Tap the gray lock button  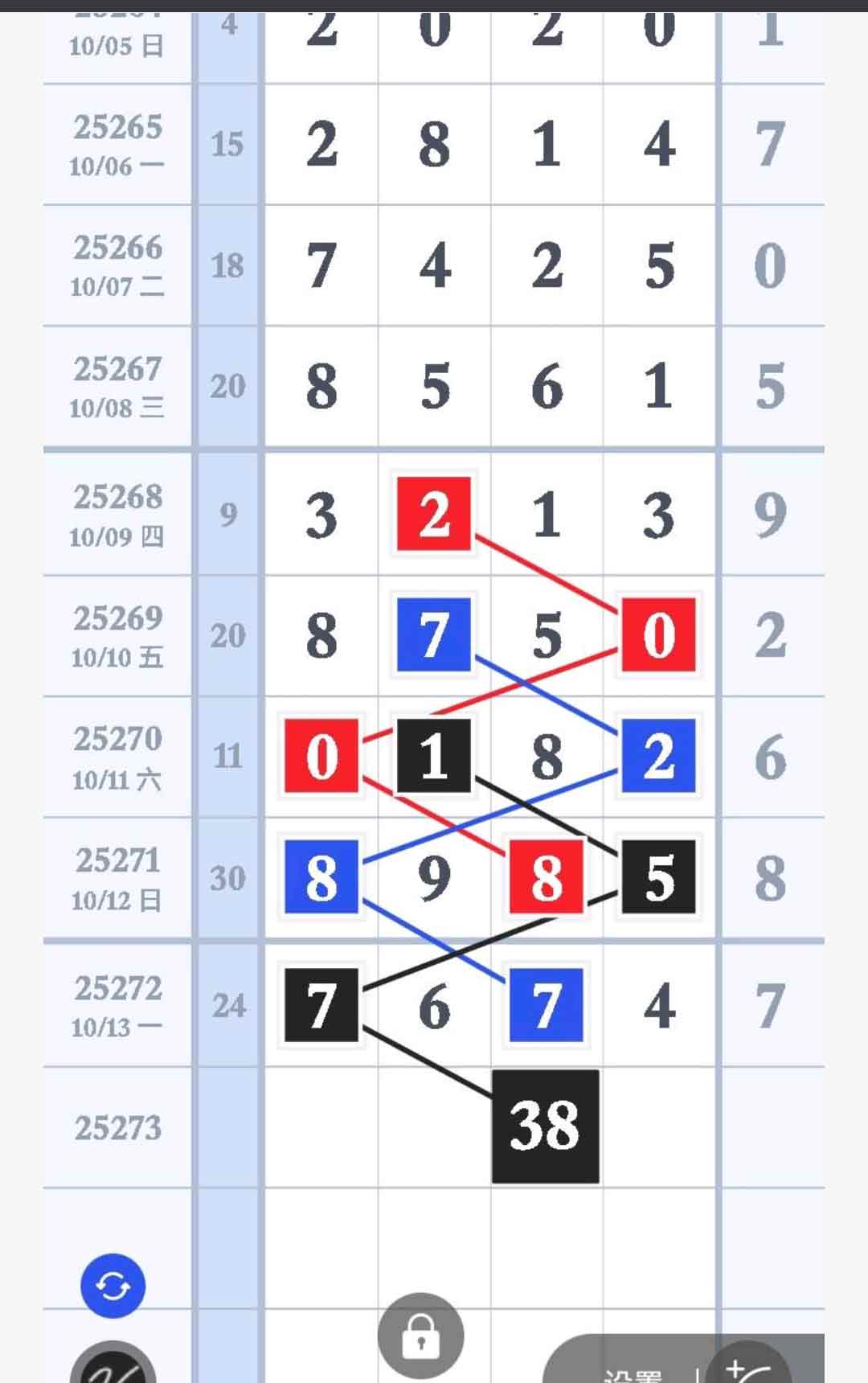click(x=420, y=1336)
